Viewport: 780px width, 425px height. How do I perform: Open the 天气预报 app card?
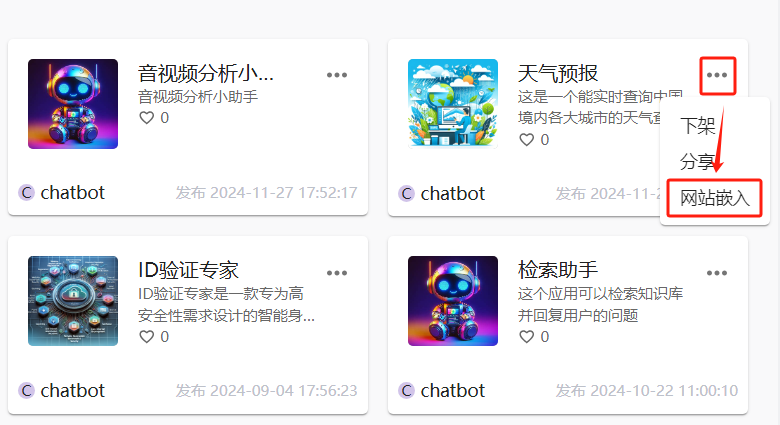pos(558,73)
